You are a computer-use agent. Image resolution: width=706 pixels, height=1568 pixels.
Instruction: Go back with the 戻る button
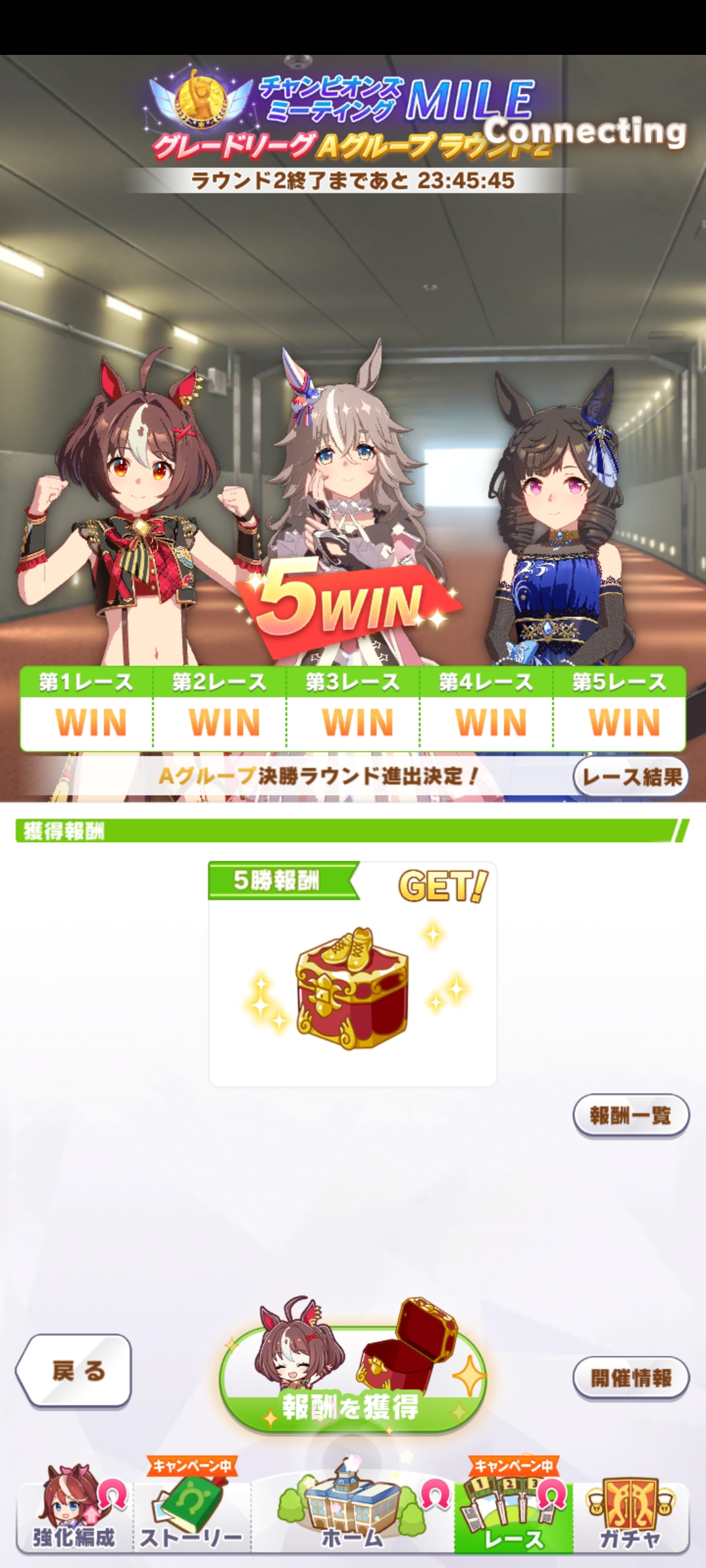tap(75, 1371)
